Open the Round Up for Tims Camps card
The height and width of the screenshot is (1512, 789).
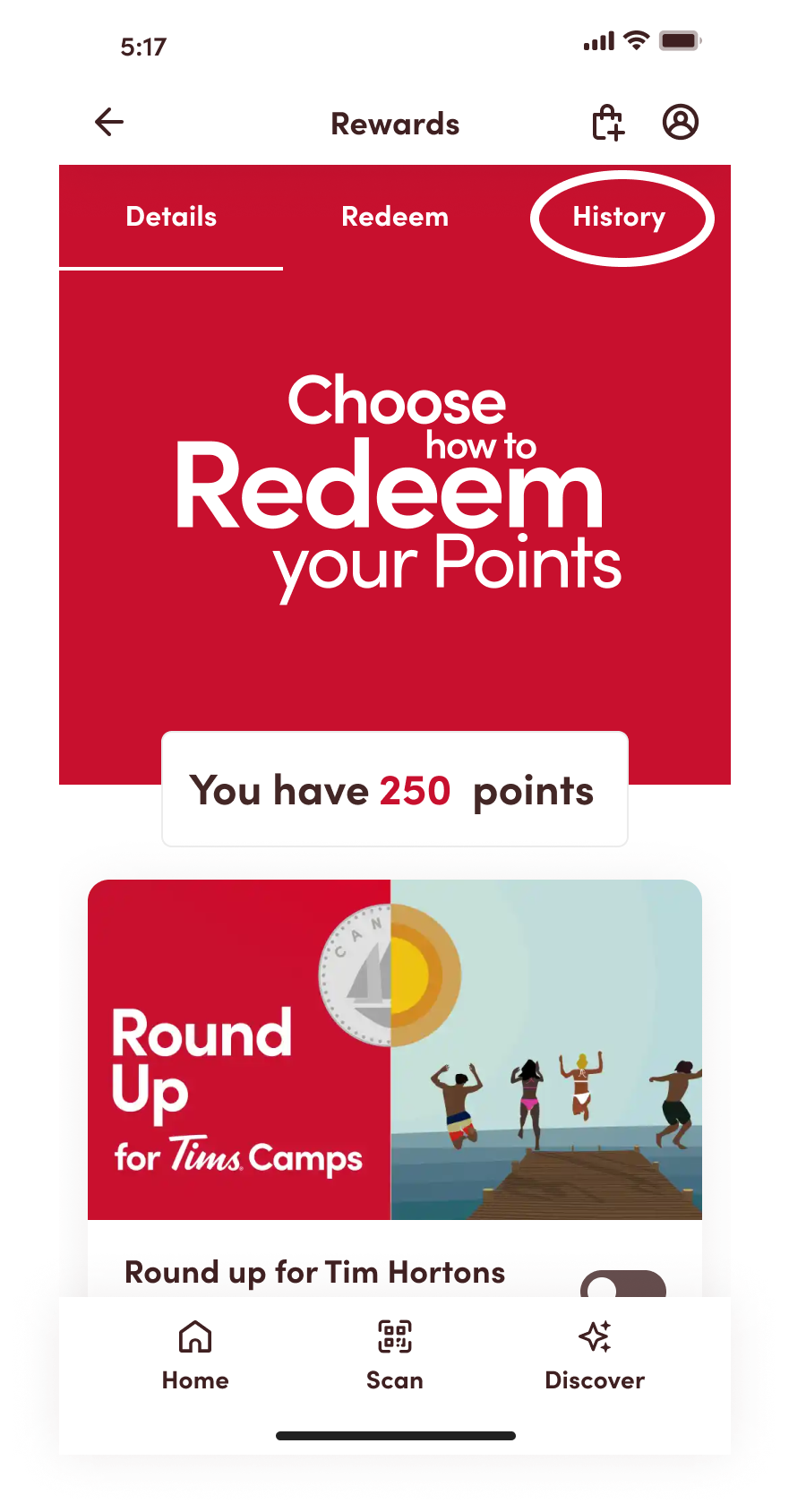[x=395, y=1049]
